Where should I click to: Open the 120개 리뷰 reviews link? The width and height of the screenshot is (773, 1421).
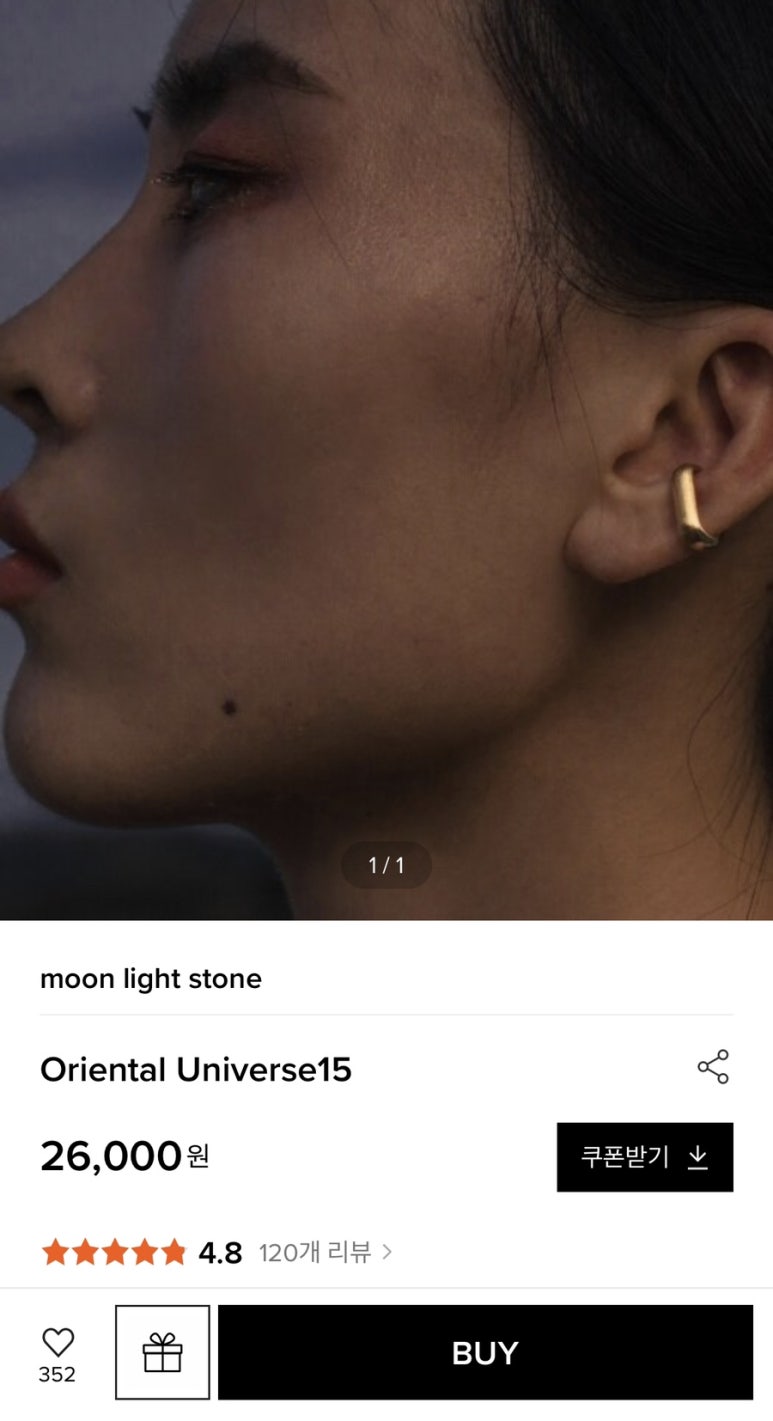coord(325,1252)
